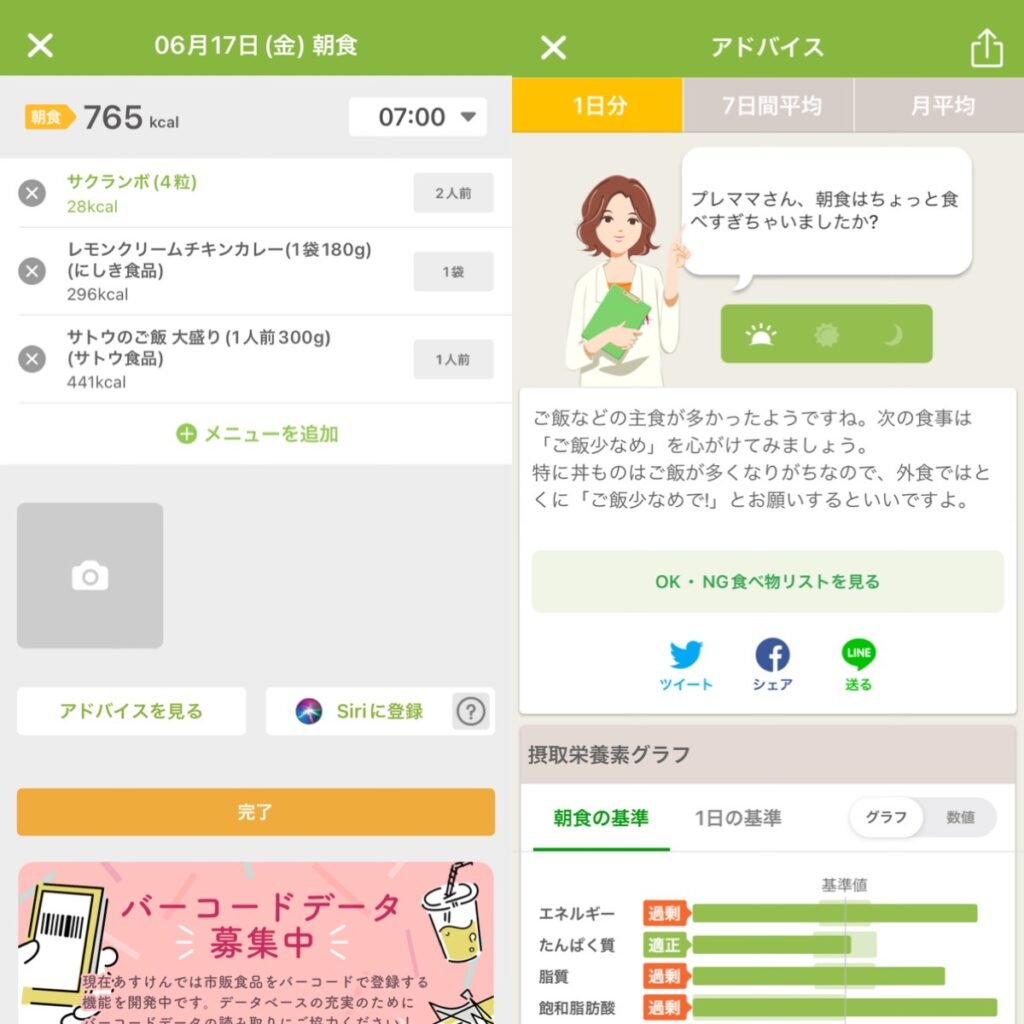The height and width of the screenshot is (1024, 1024).
Task: View the OK・NG食べ物リスト
Action: (767, 581)
